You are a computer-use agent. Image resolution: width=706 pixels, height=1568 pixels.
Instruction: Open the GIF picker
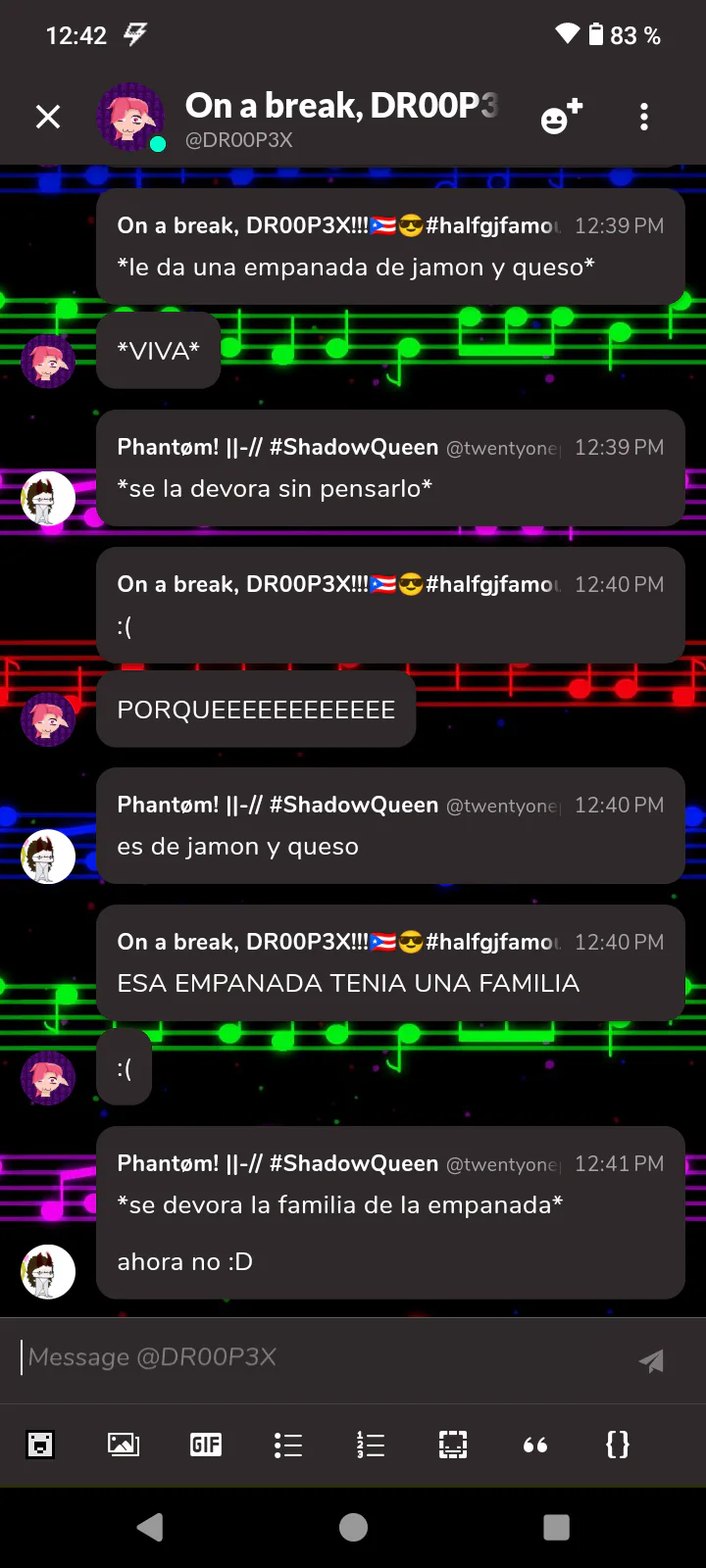tap(206, 1445)
